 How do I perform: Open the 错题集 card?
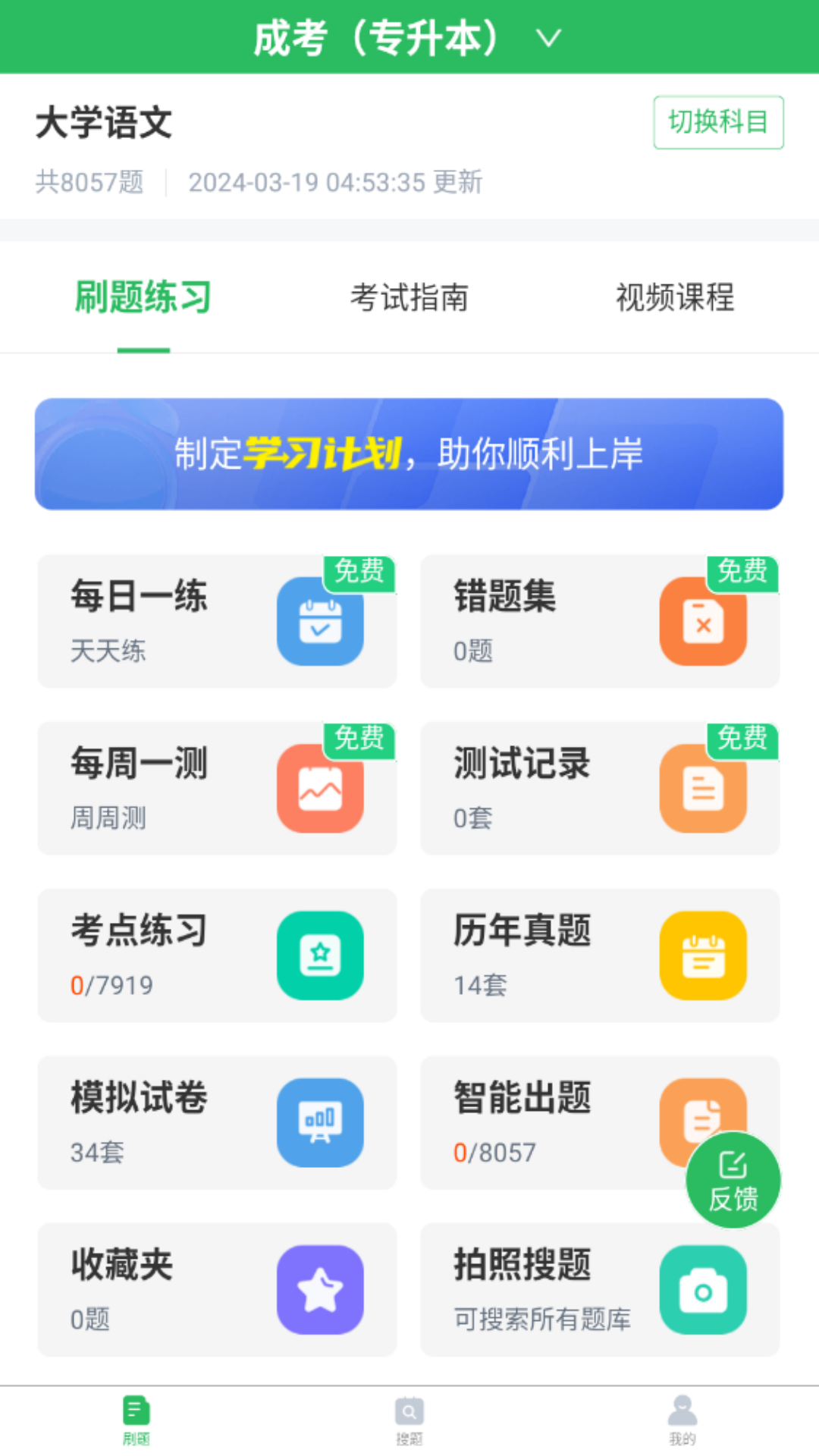(599, 621)
